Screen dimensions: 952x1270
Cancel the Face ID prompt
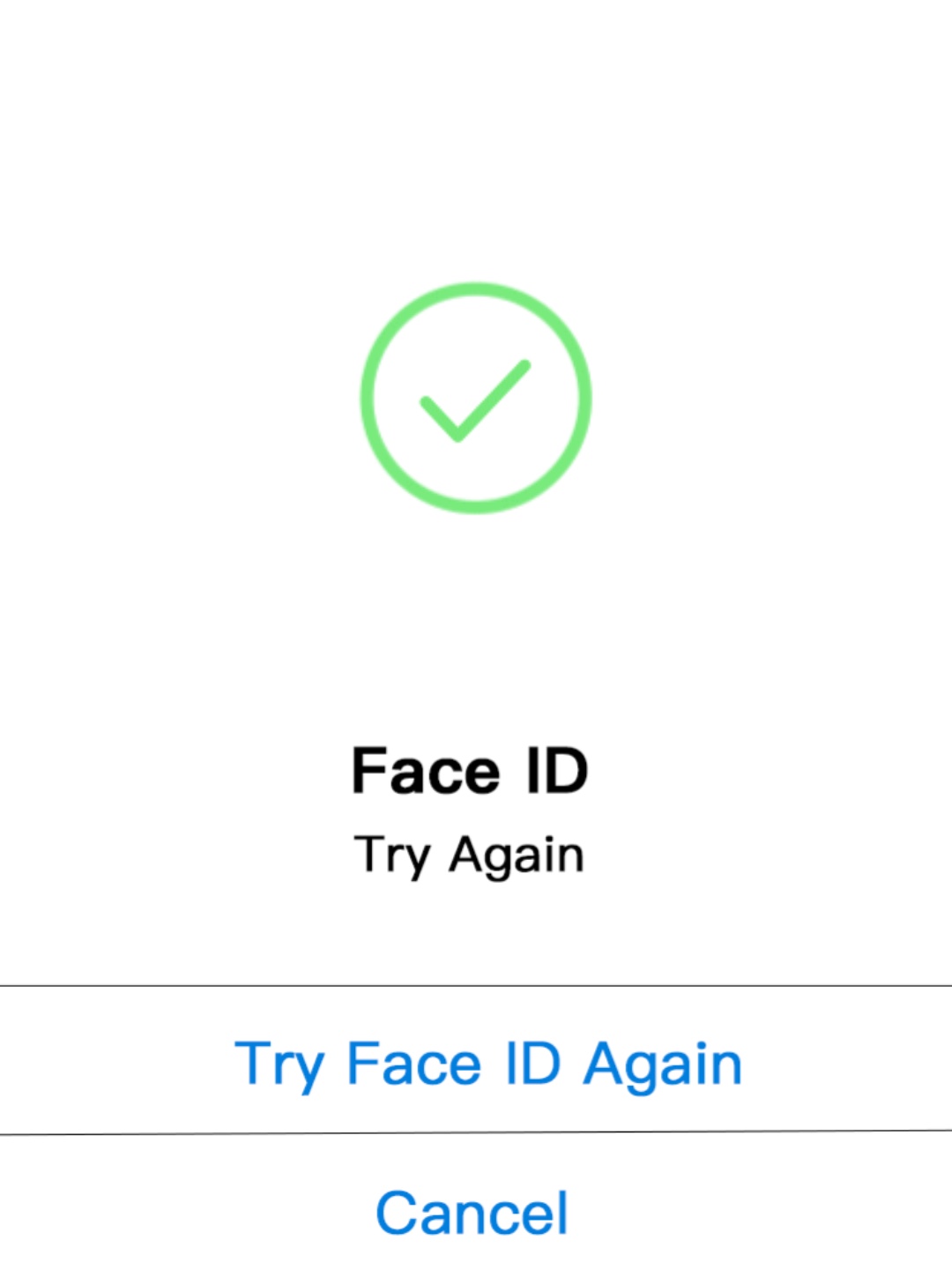472,1213
